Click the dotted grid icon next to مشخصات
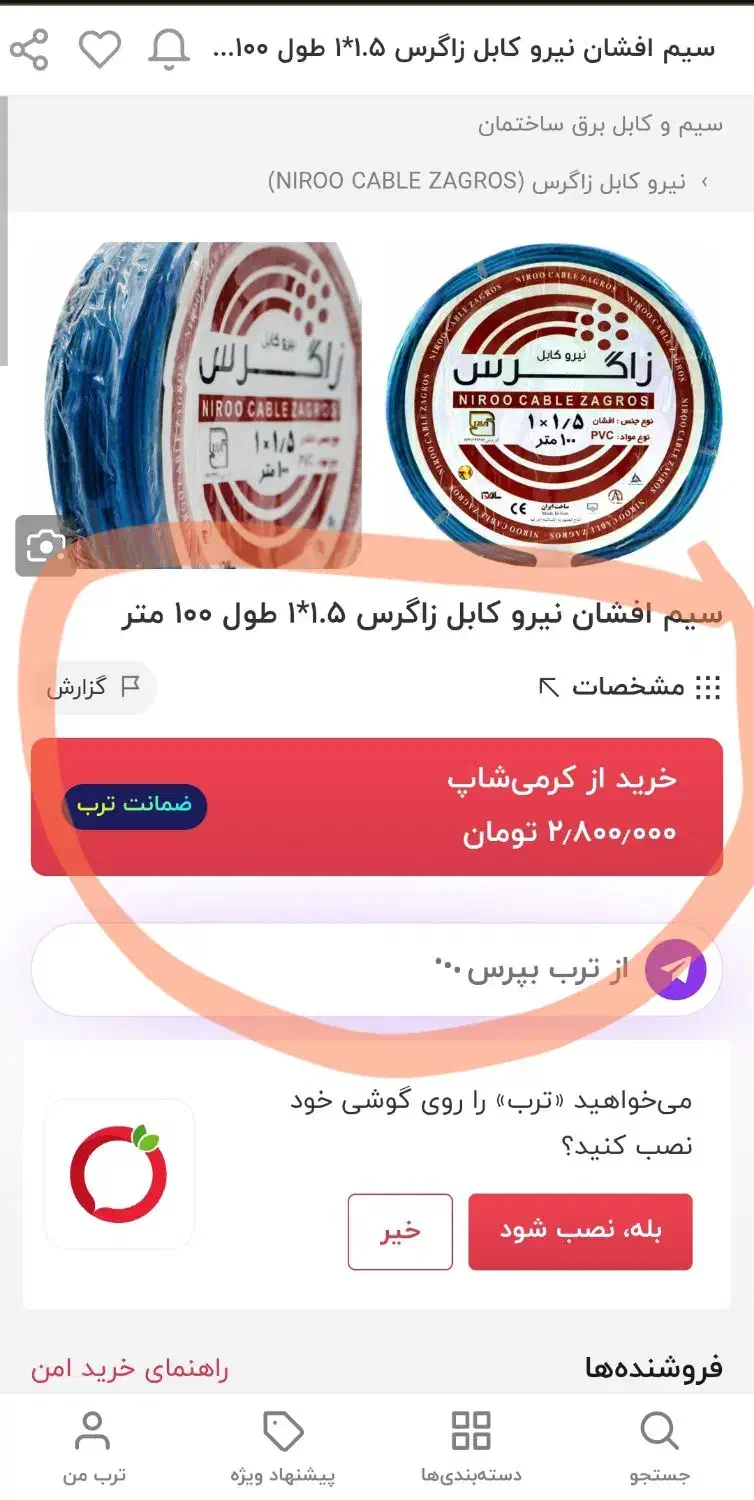This screenshot has height=1500, width=754. point(710,688)
